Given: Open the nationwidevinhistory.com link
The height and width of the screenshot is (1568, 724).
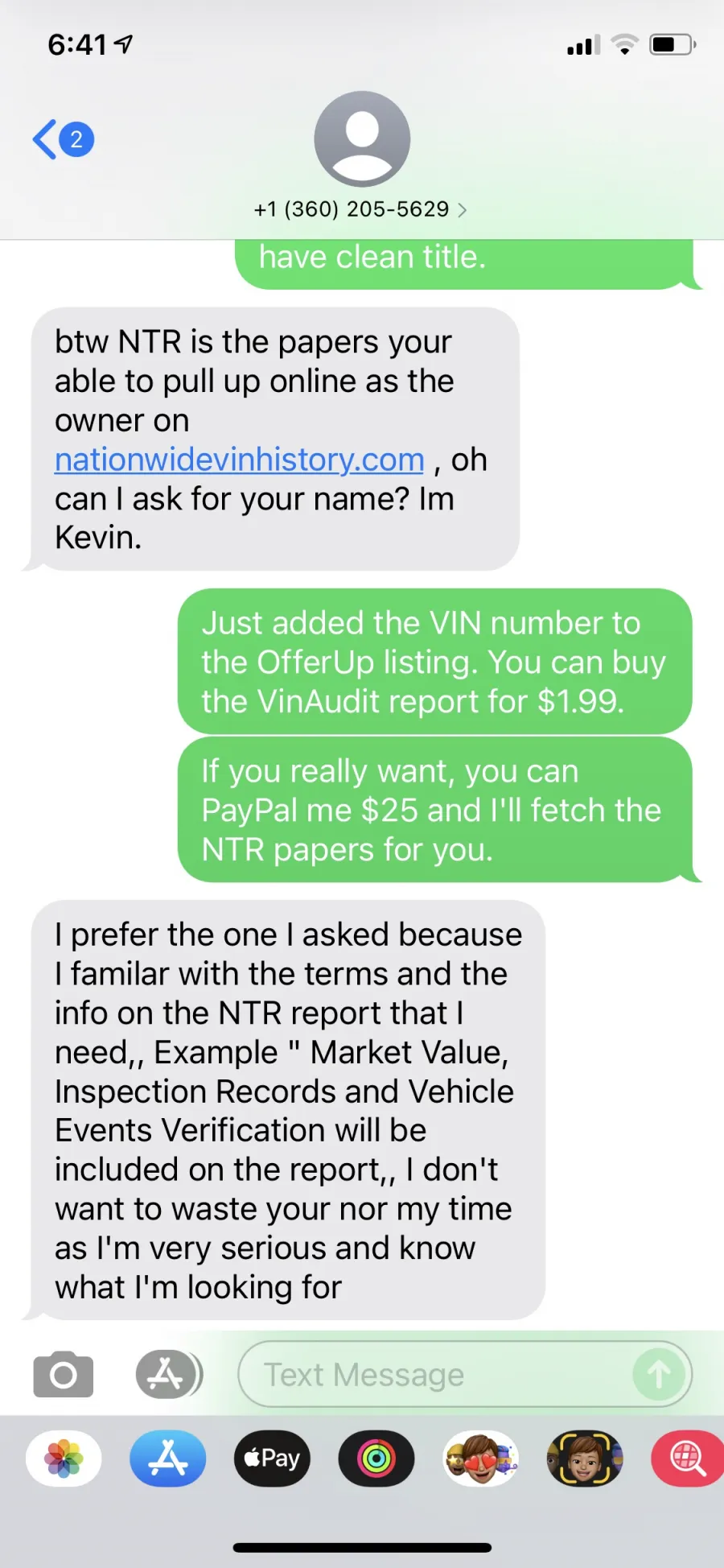Looking at the screenshot, I should click(239, 460).
